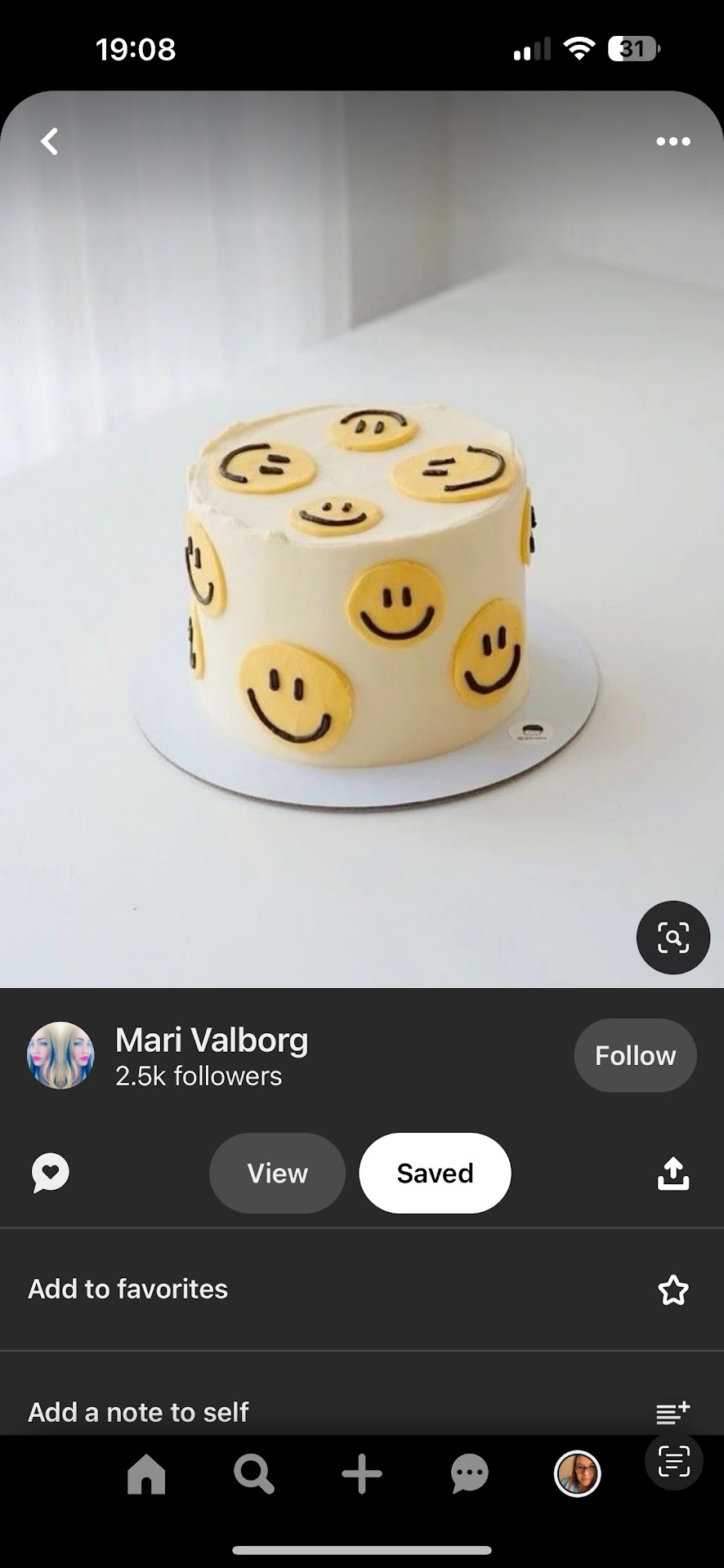Open the reactions heart bubble icon
Image resolution: width=724 pixels, height=1568 pixels.
pyautogui.click(x=51, y=1174)
